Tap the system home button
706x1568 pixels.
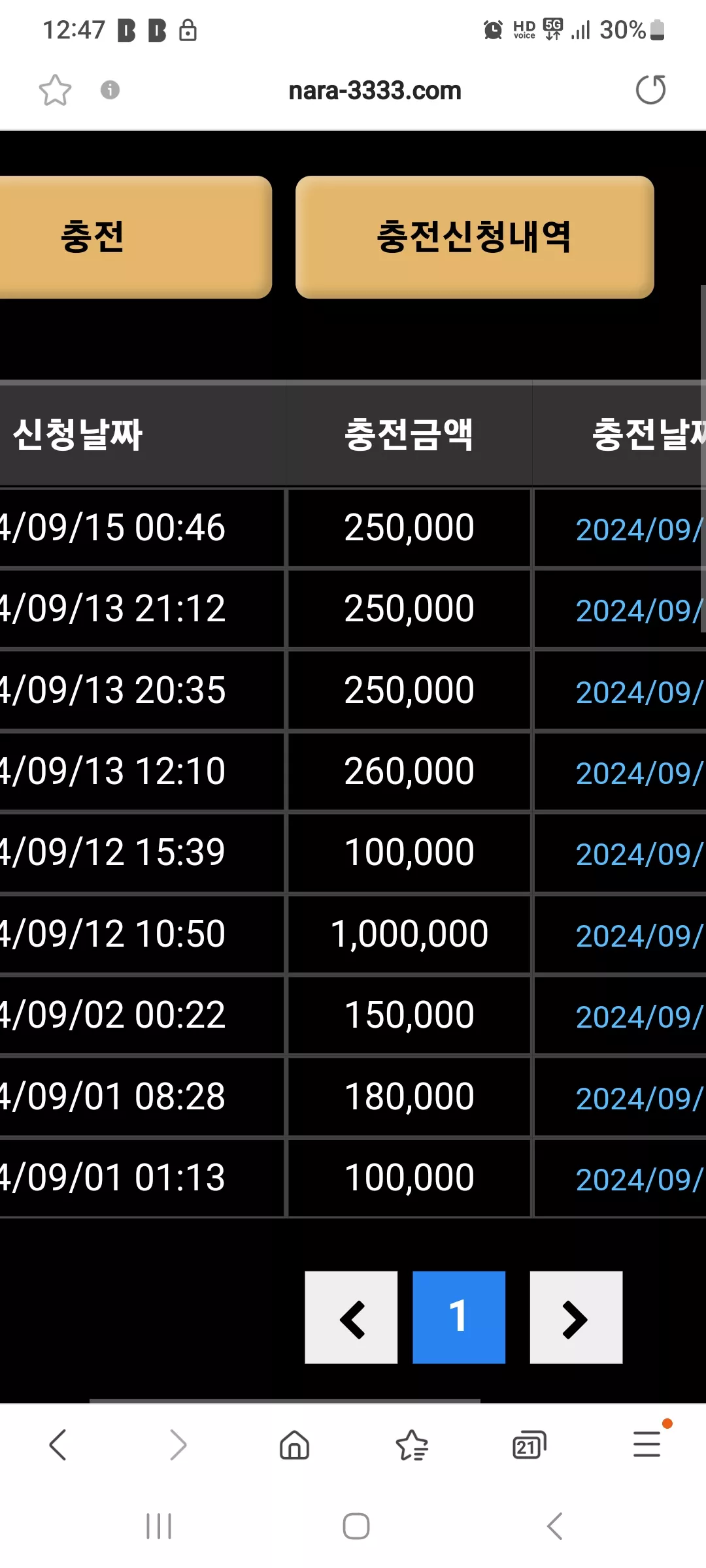tap(356, 1526)
